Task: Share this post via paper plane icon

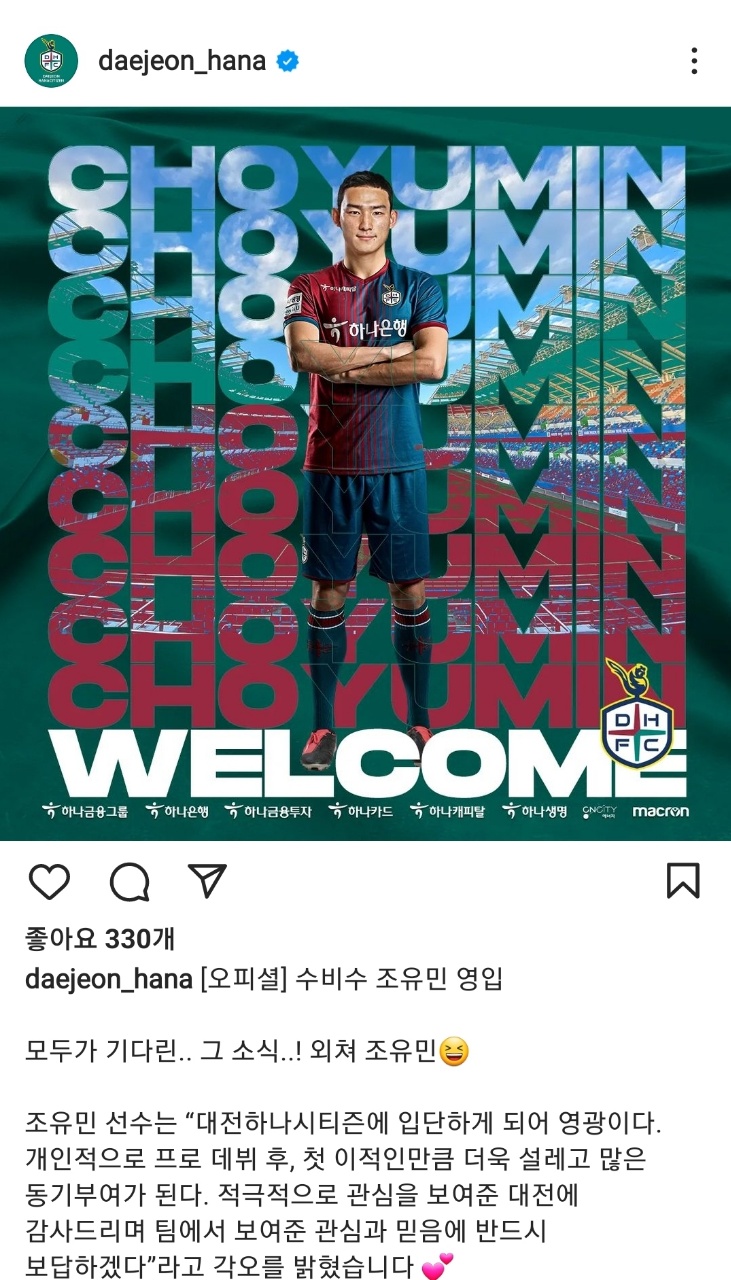Action: 207,880
